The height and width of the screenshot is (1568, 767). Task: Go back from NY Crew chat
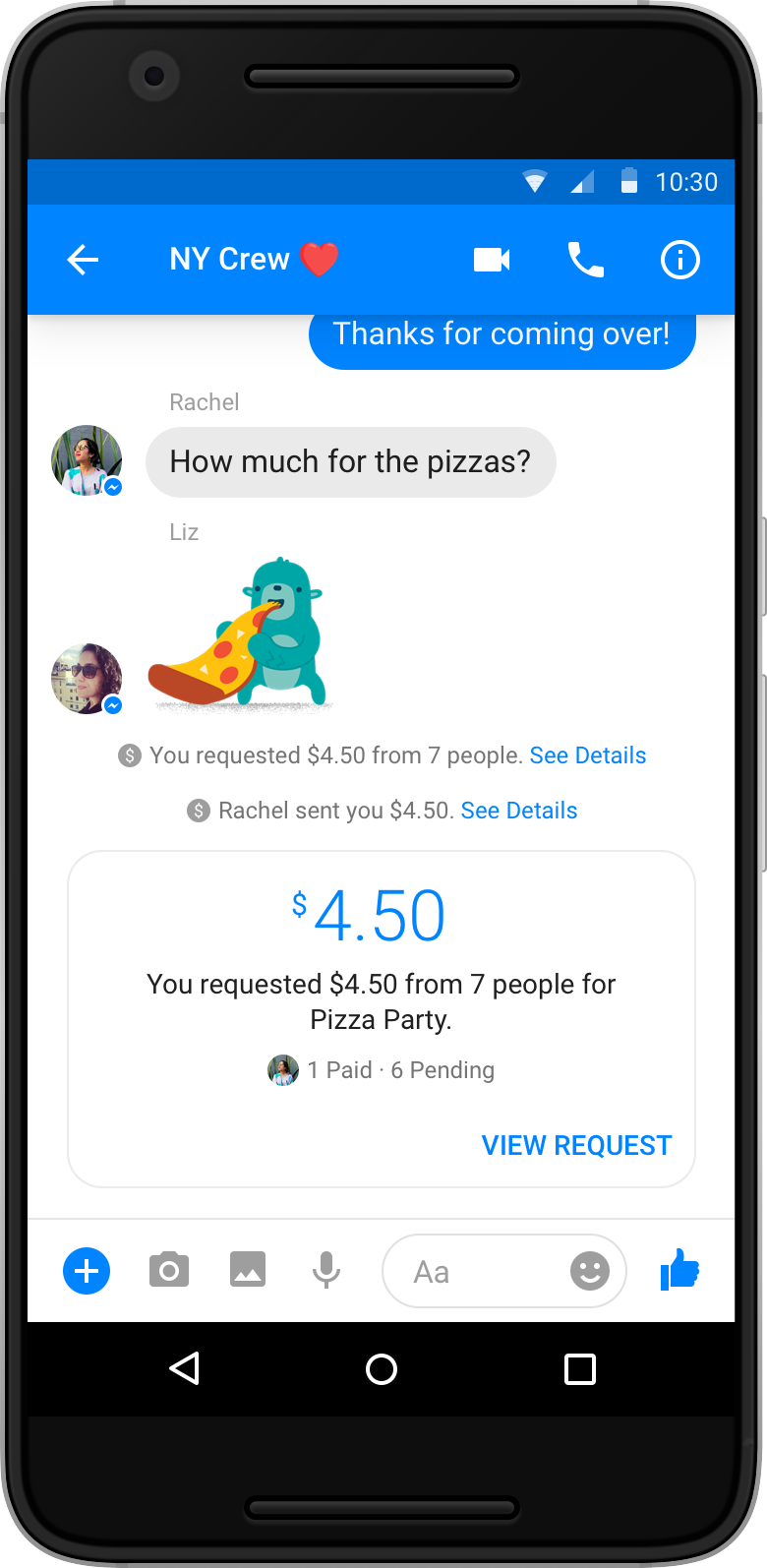[83, 260]
